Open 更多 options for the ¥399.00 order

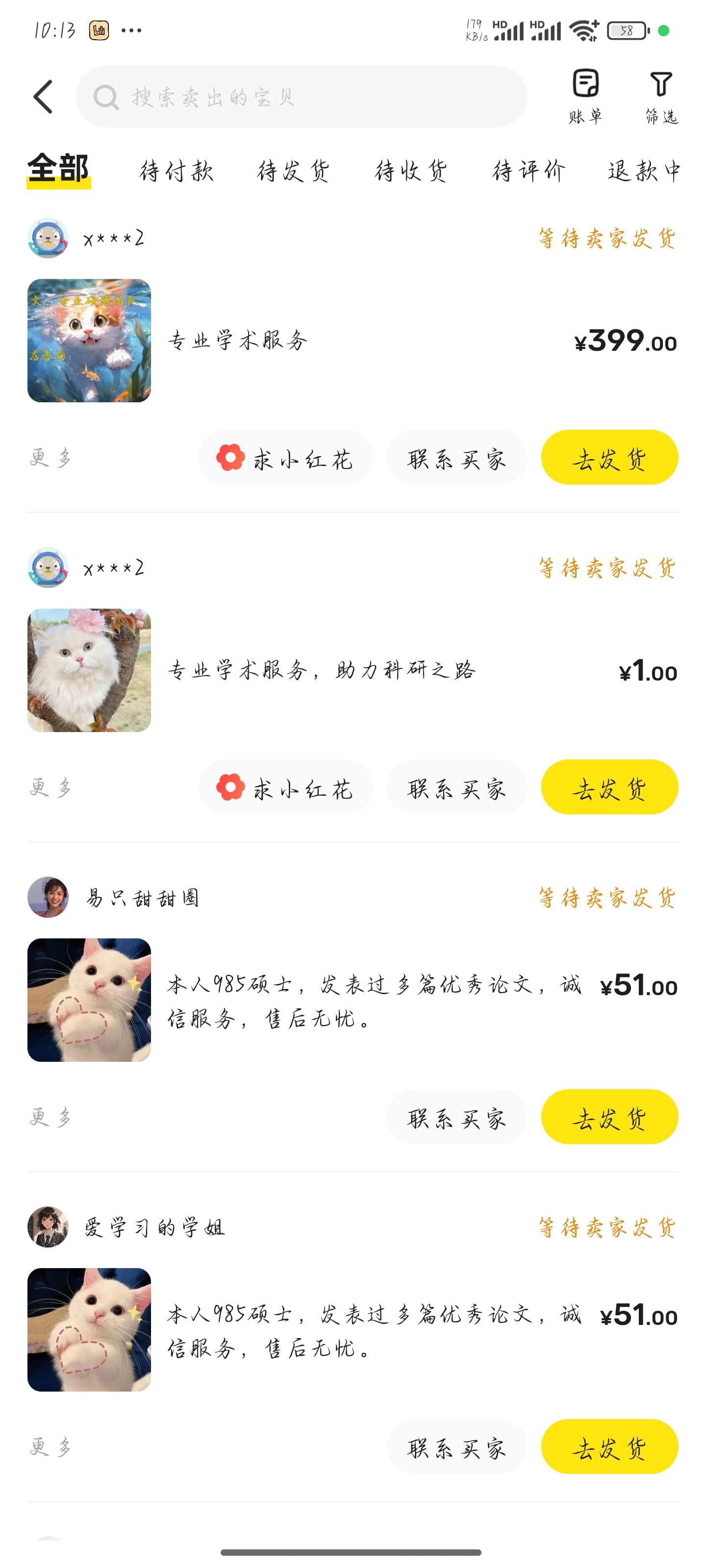coord(50,458)
